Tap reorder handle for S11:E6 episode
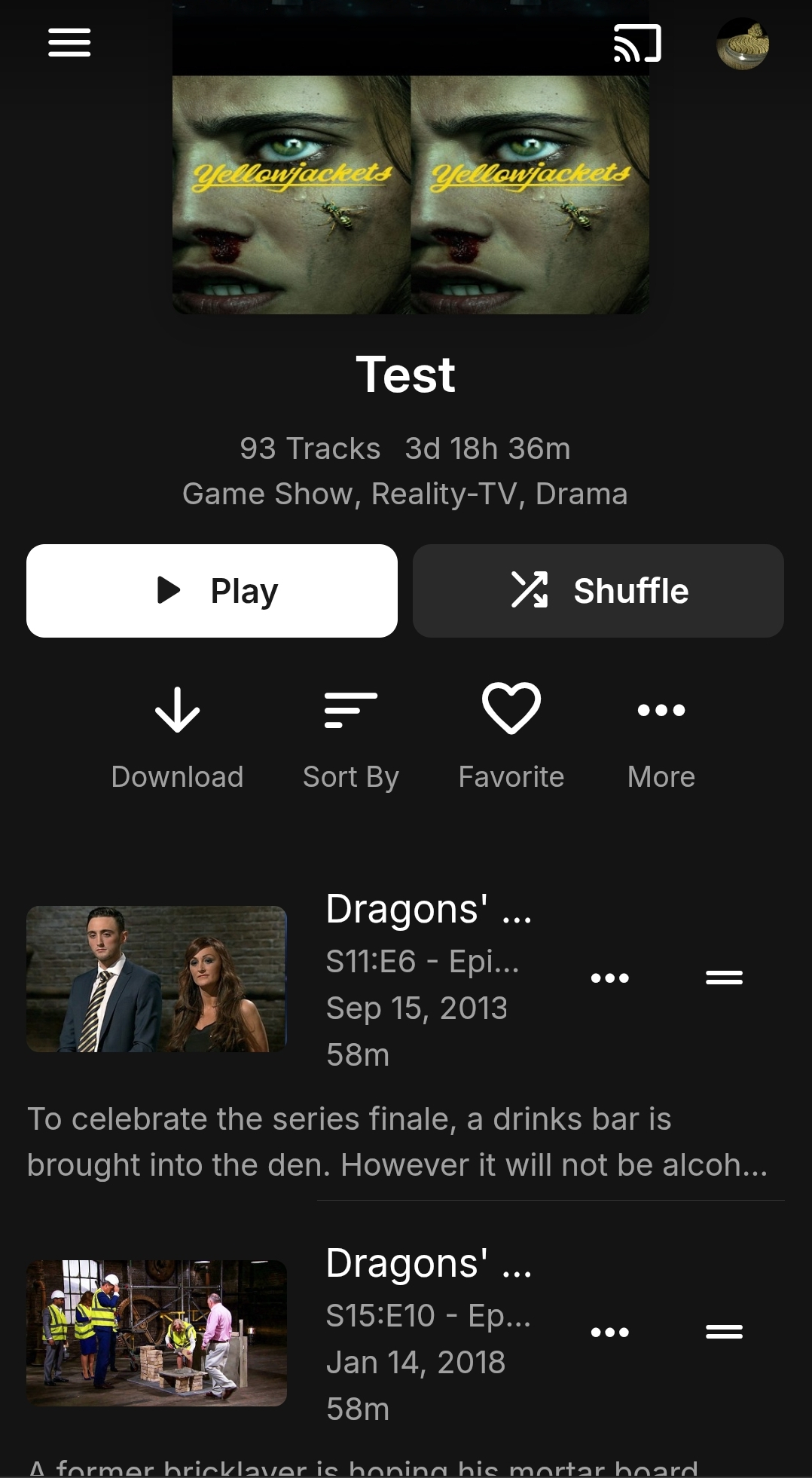 tap(724, 978)
